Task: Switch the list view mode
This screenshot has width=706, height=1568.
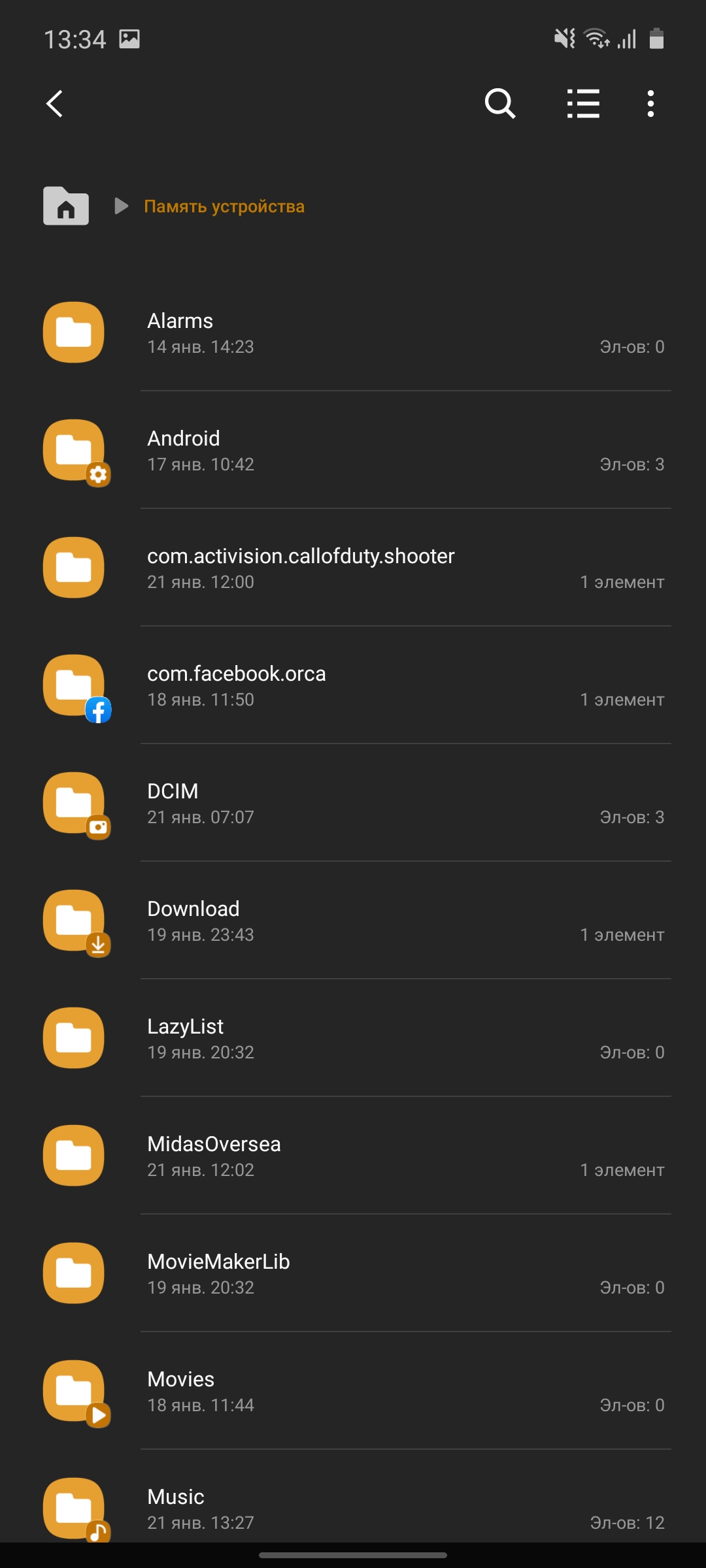Action: pyautogui.click(x=583, y=104)
